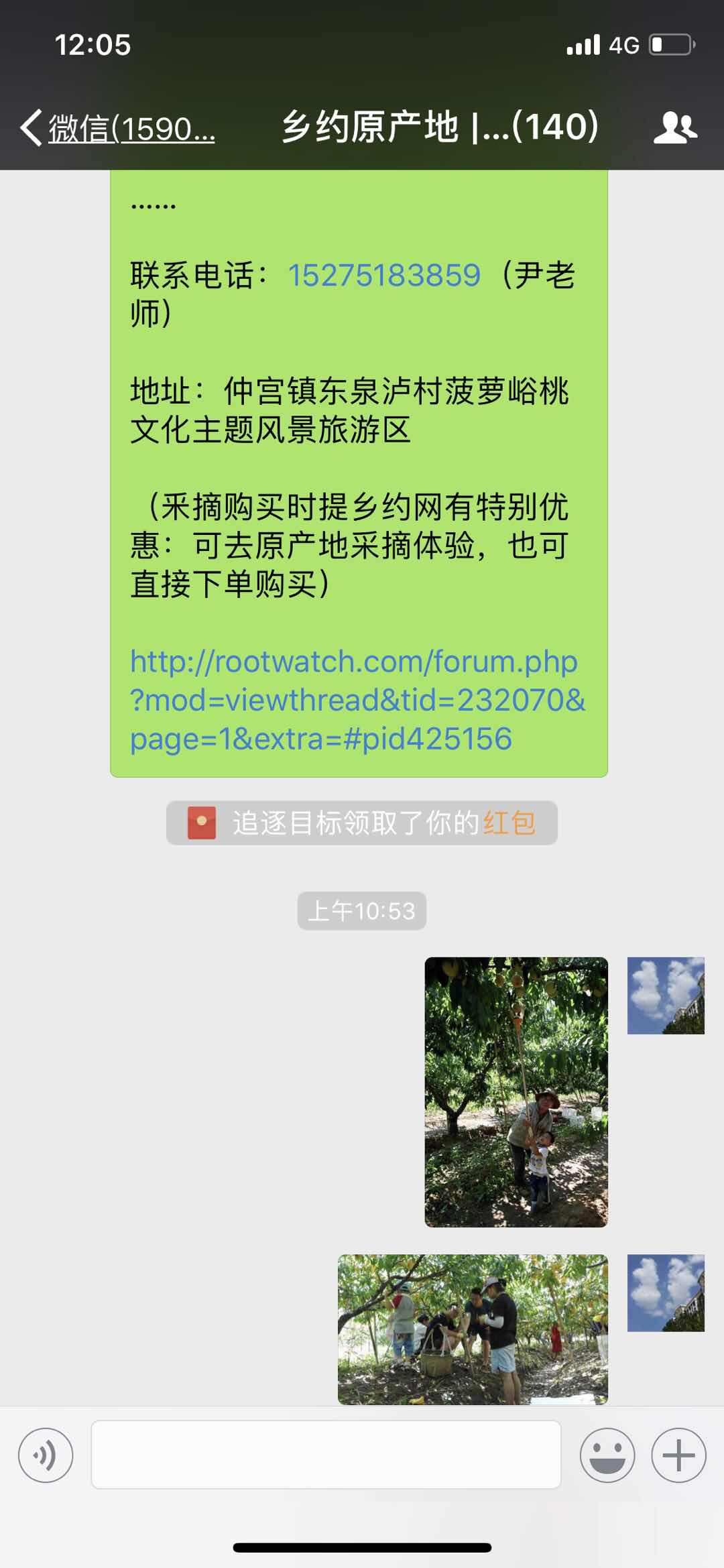
Task: Open sender avatar beside the first photo
Action: click(666, 996)
